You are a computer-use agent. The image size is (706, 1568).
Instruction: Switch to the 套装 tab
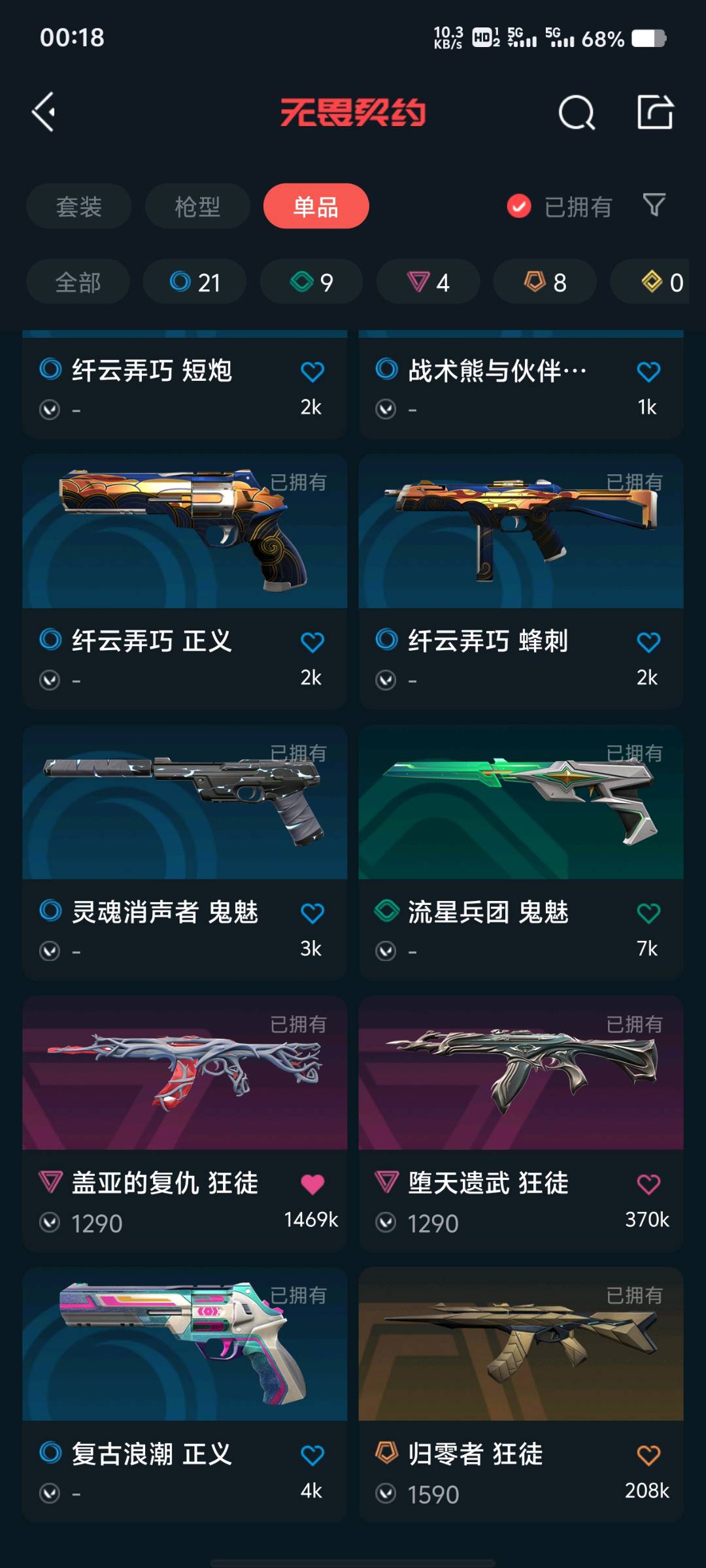79,206
